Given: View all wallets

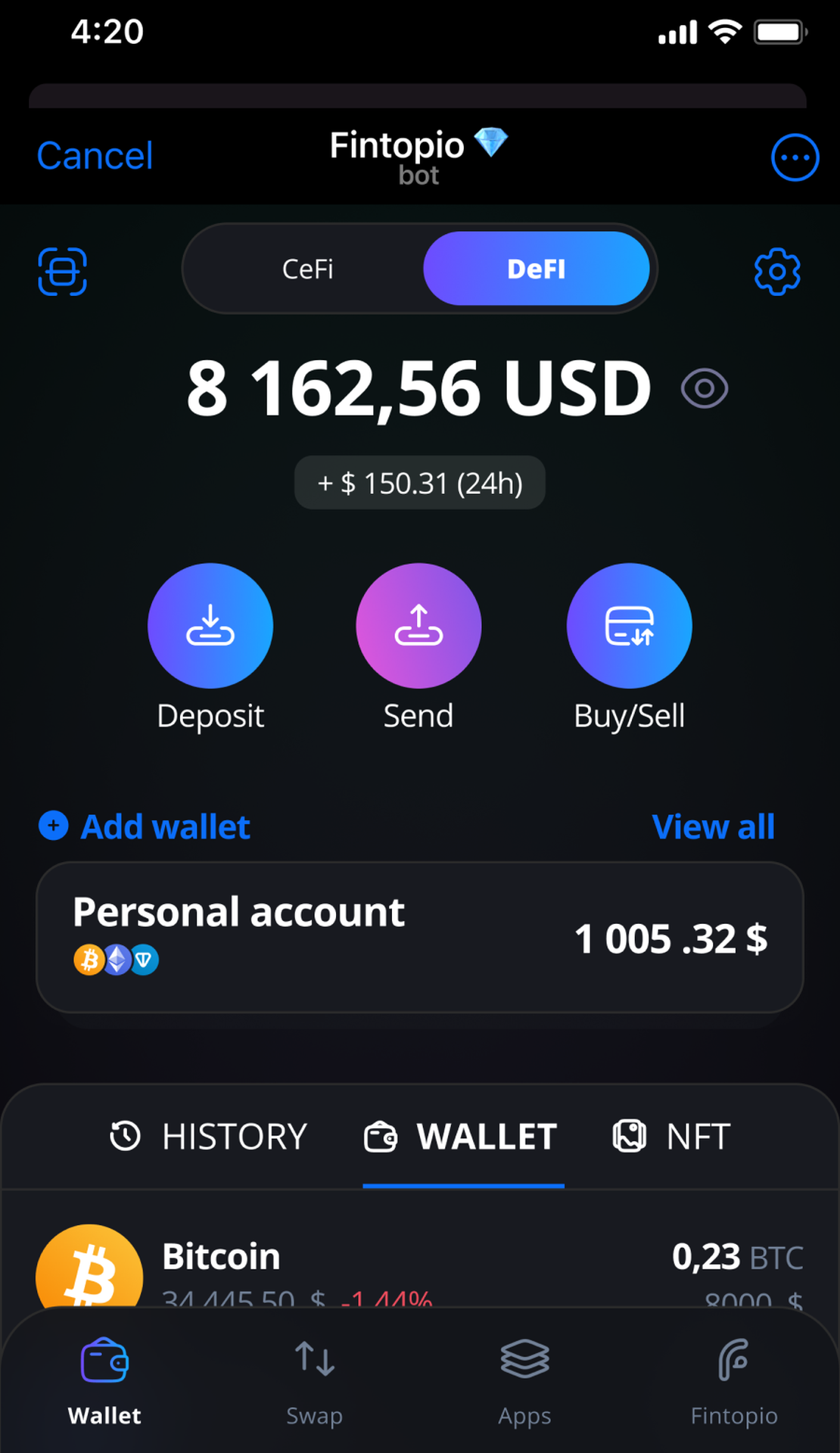Looking at the screenshot, I should [713, 826].
